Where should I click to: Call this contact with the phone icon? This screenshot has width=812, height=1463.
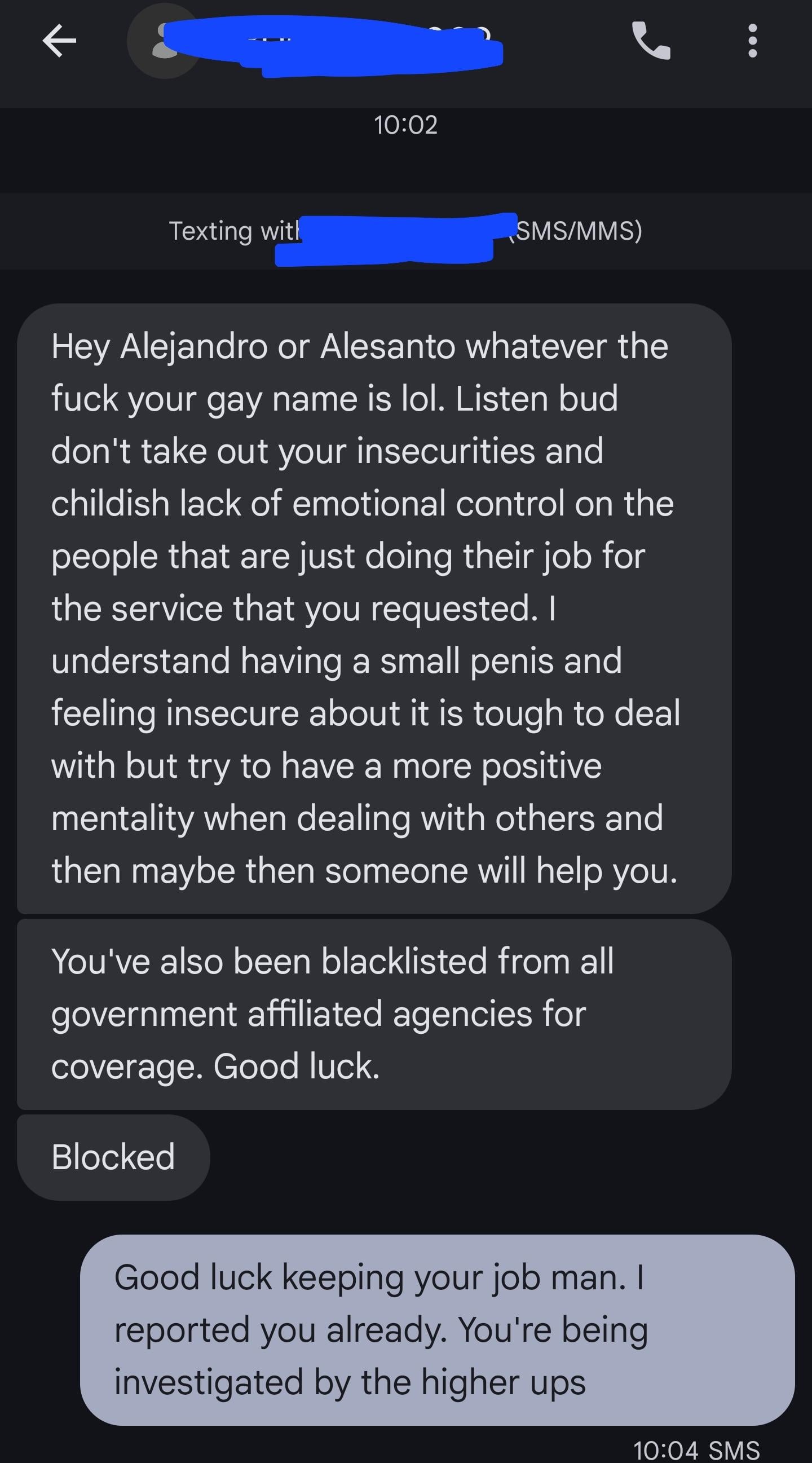click(x=651, y=40)
